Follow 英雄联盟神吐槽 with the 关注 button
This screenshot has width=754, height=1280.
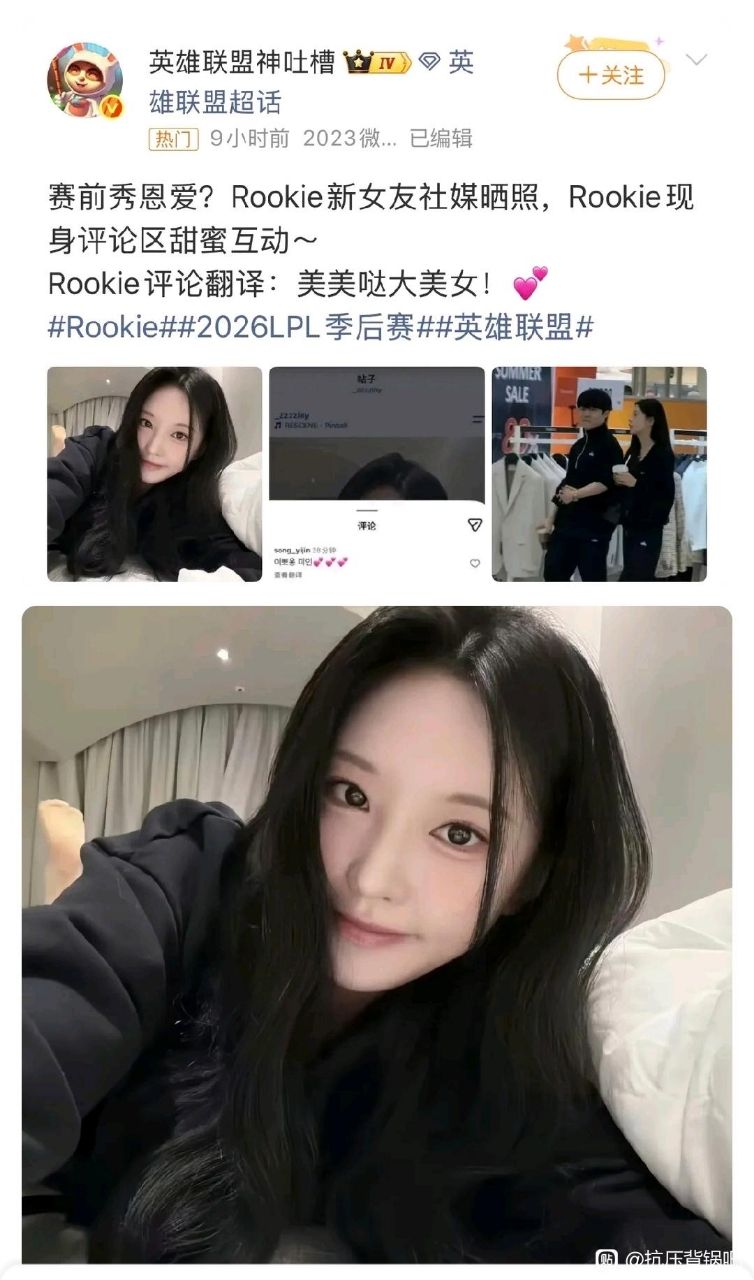611,75
